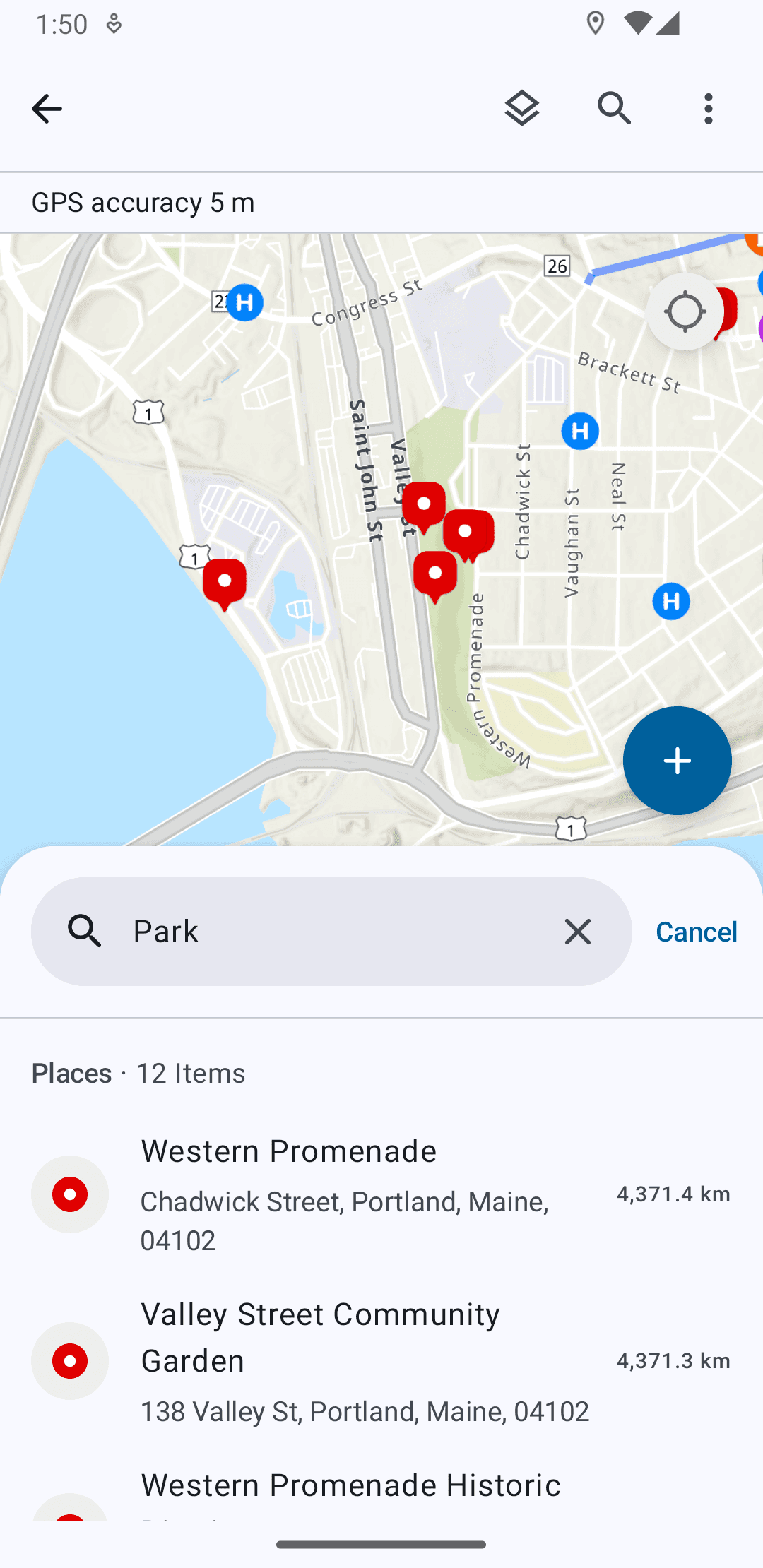Image resolution: width=763 pixels, height=1568 pixels.
Task: Cancel the place search
Action: click(696, 932)
